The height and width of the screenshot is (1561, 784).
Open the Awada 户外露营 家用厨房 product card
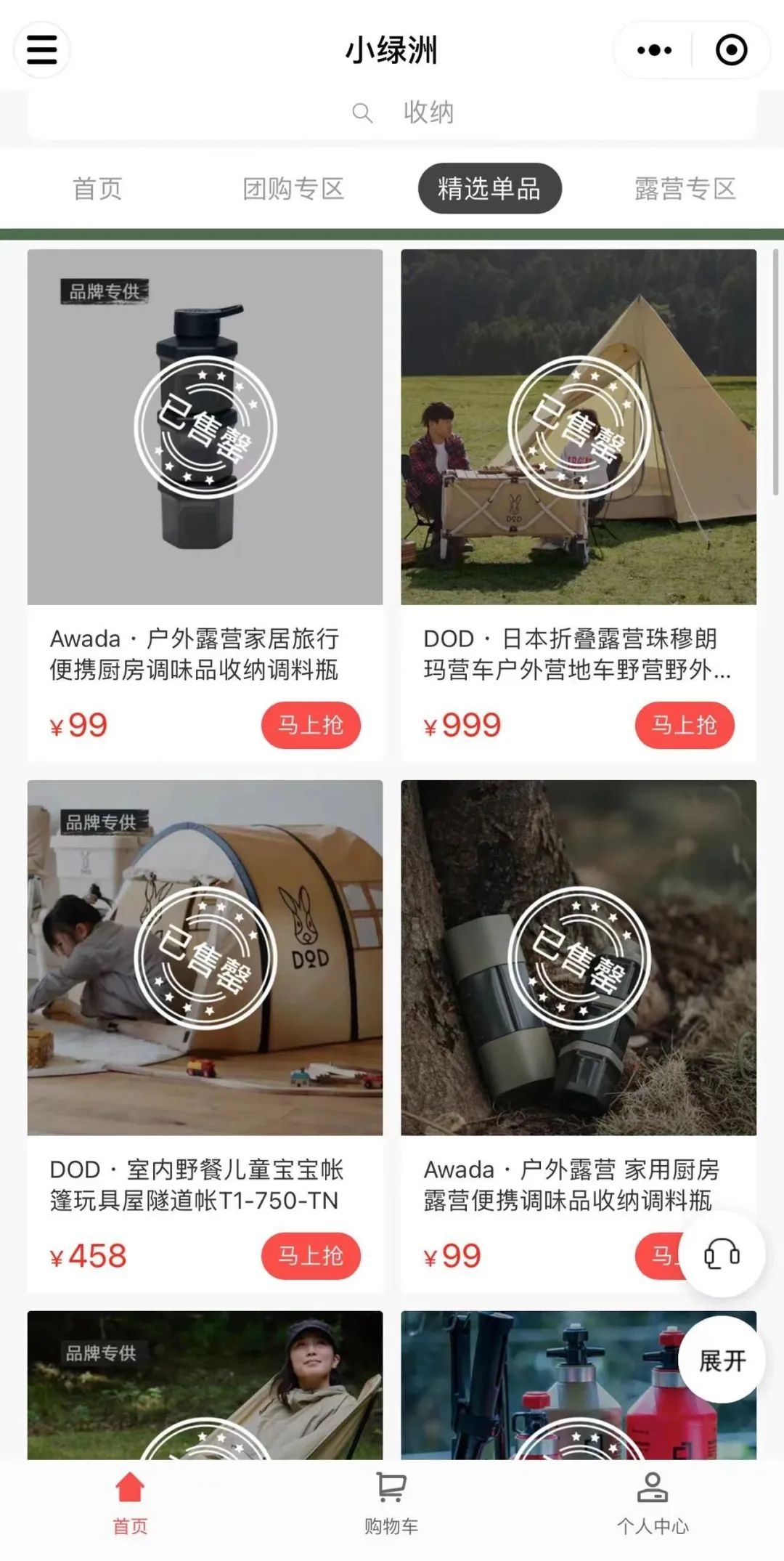coord(578,957)
